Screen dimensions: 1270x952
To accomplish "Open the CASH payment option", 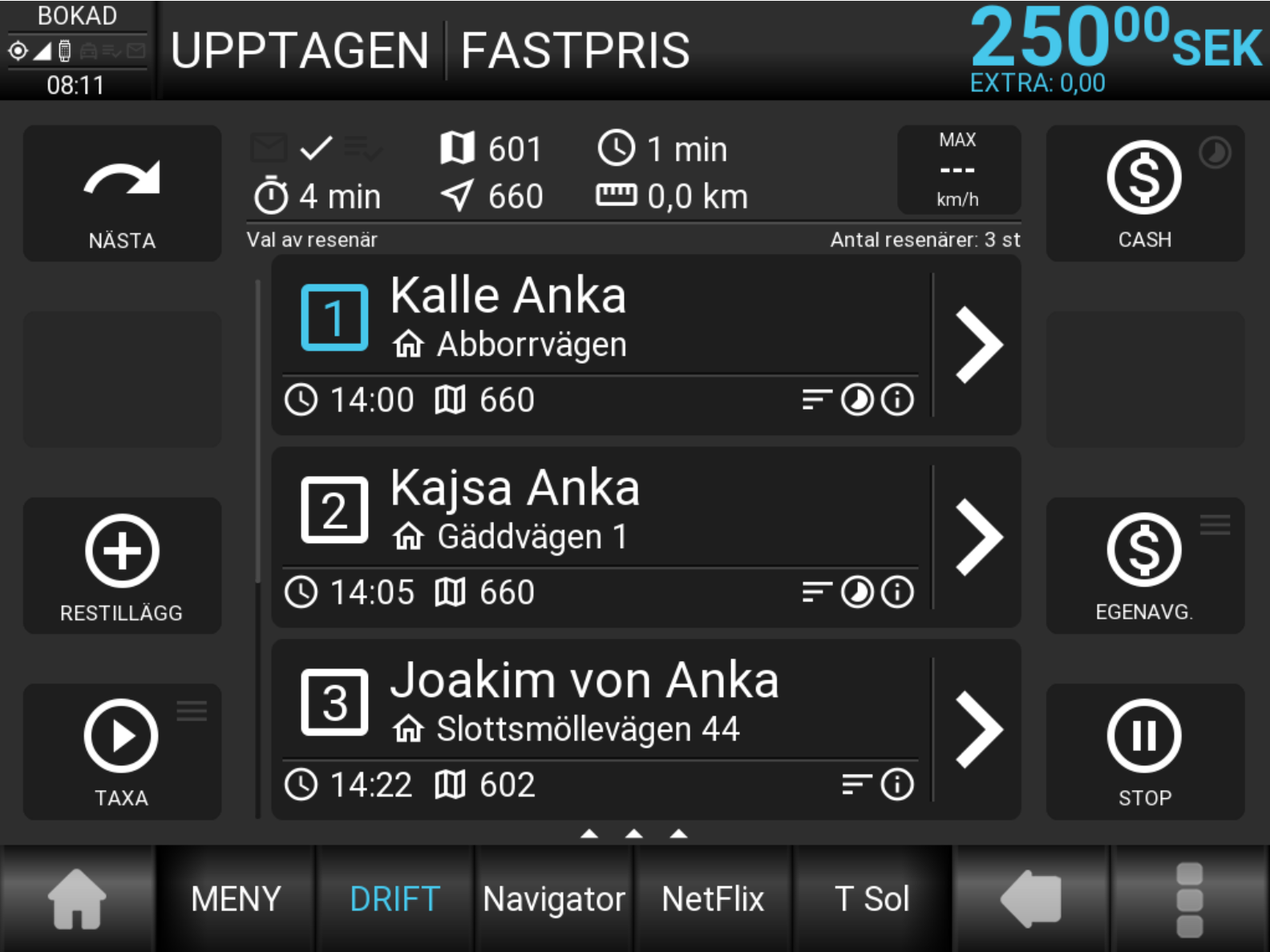I will tap(1144, 194).
